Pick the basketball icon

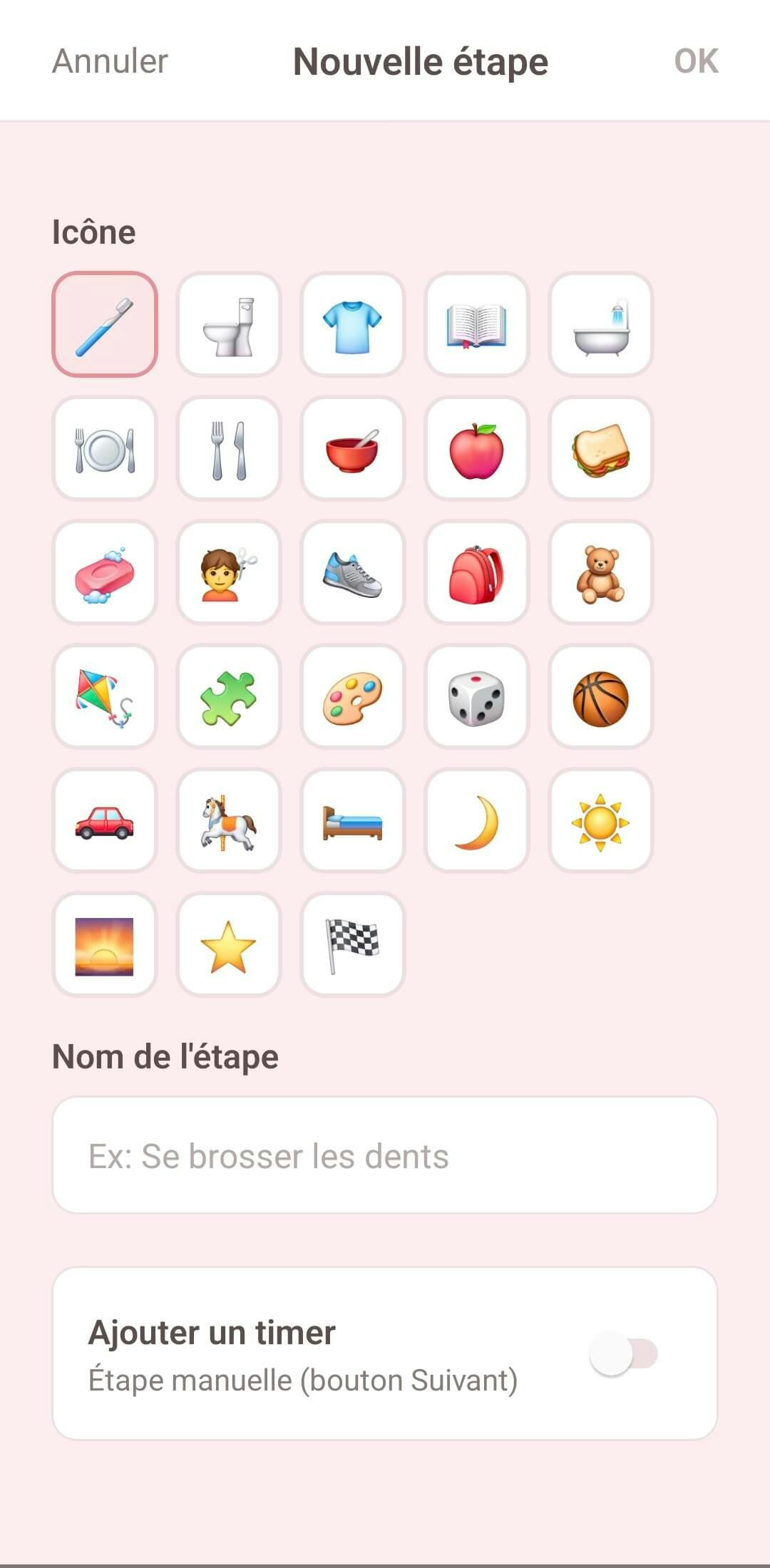click(x=600, y=696)
